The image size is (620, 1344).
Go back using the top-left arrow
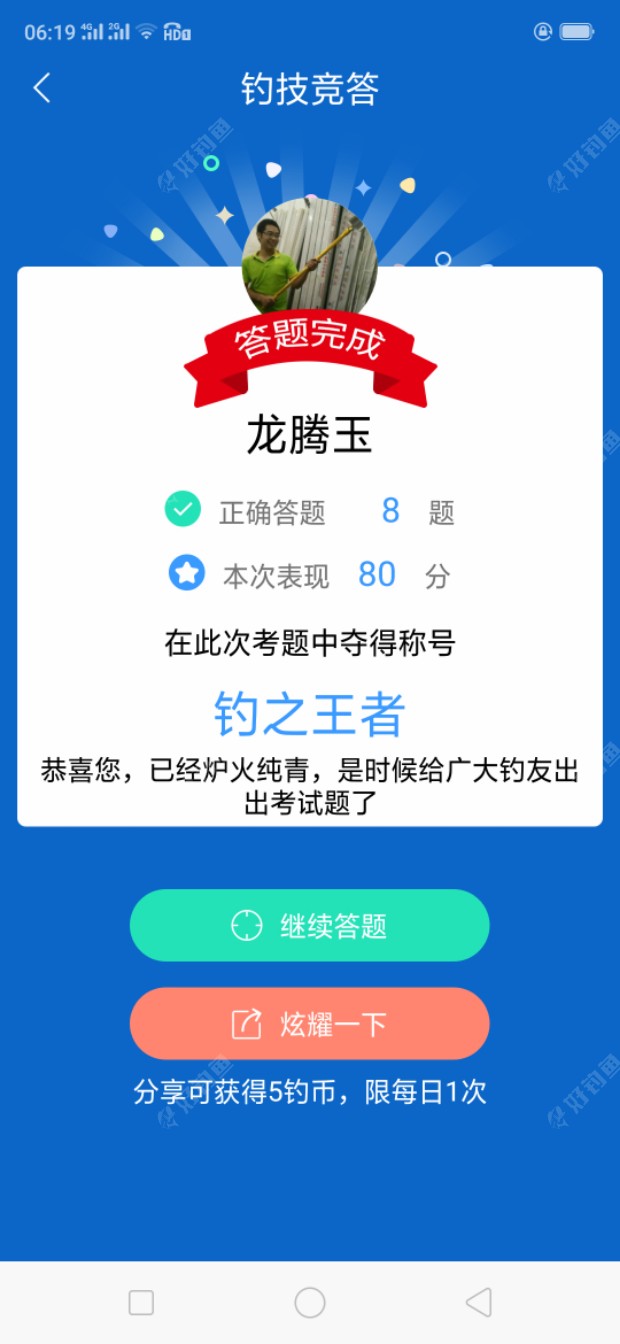click(42, 89)
